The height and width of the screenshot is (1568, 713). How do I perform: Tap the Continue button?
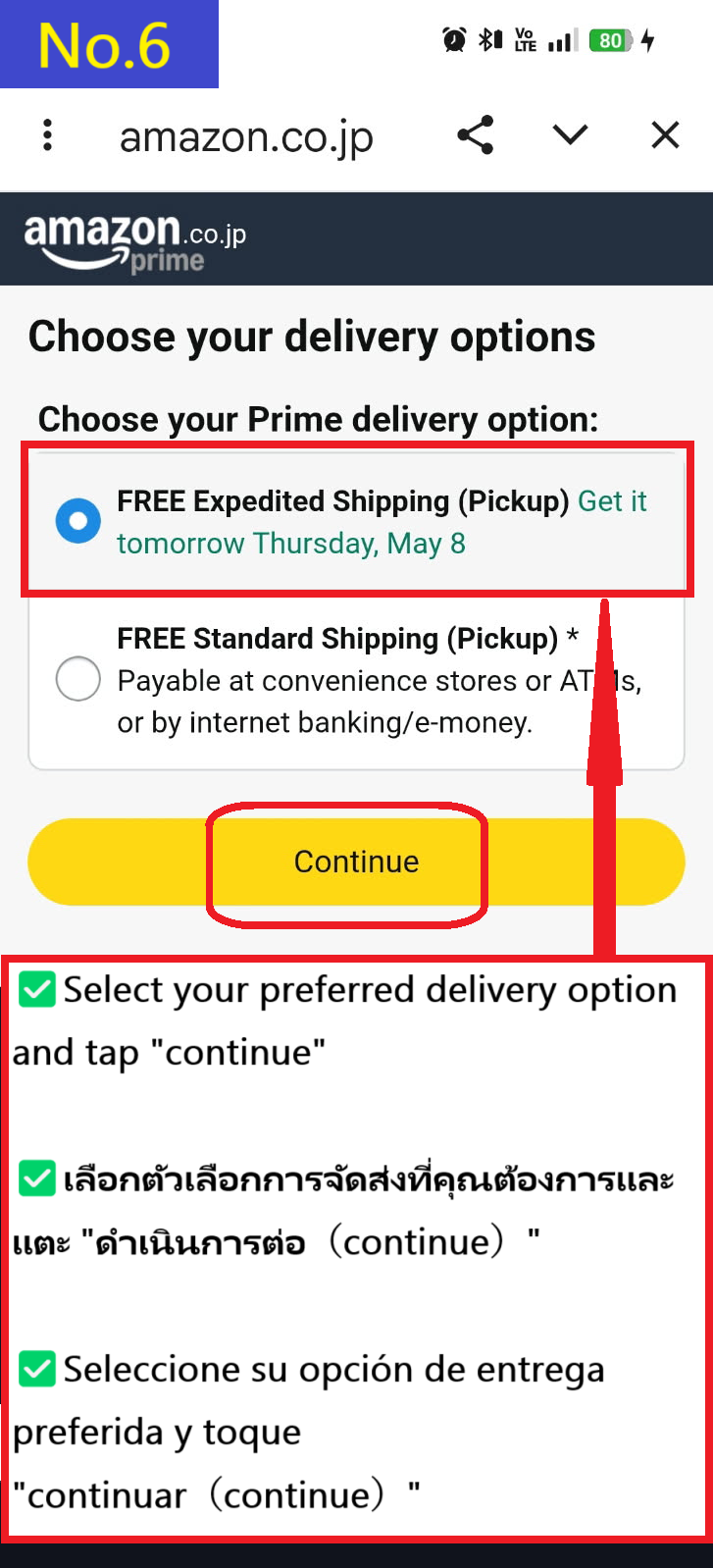pos(356,862)
